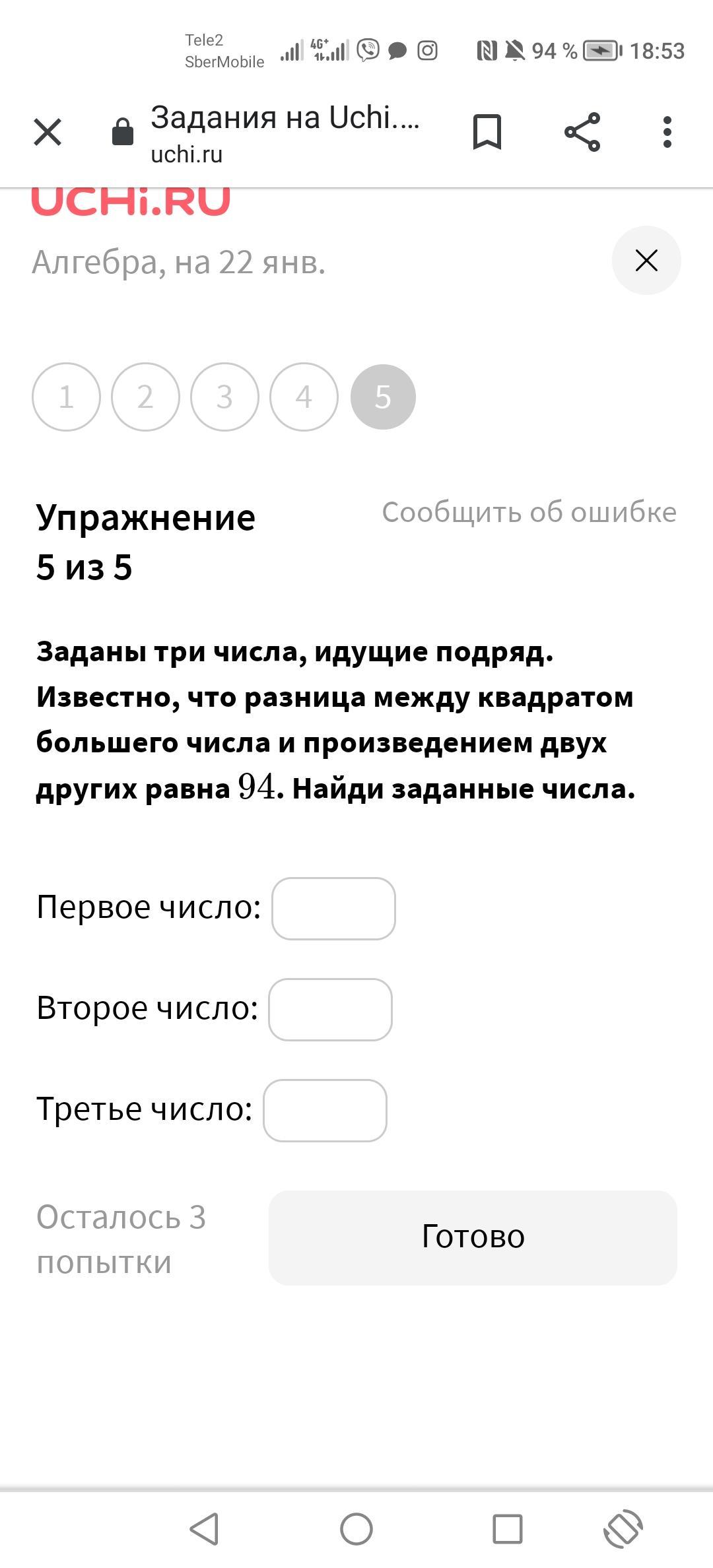Focus the Третье число input field
This screenshot has width=713, height=1568.
tap(325, 1110)
